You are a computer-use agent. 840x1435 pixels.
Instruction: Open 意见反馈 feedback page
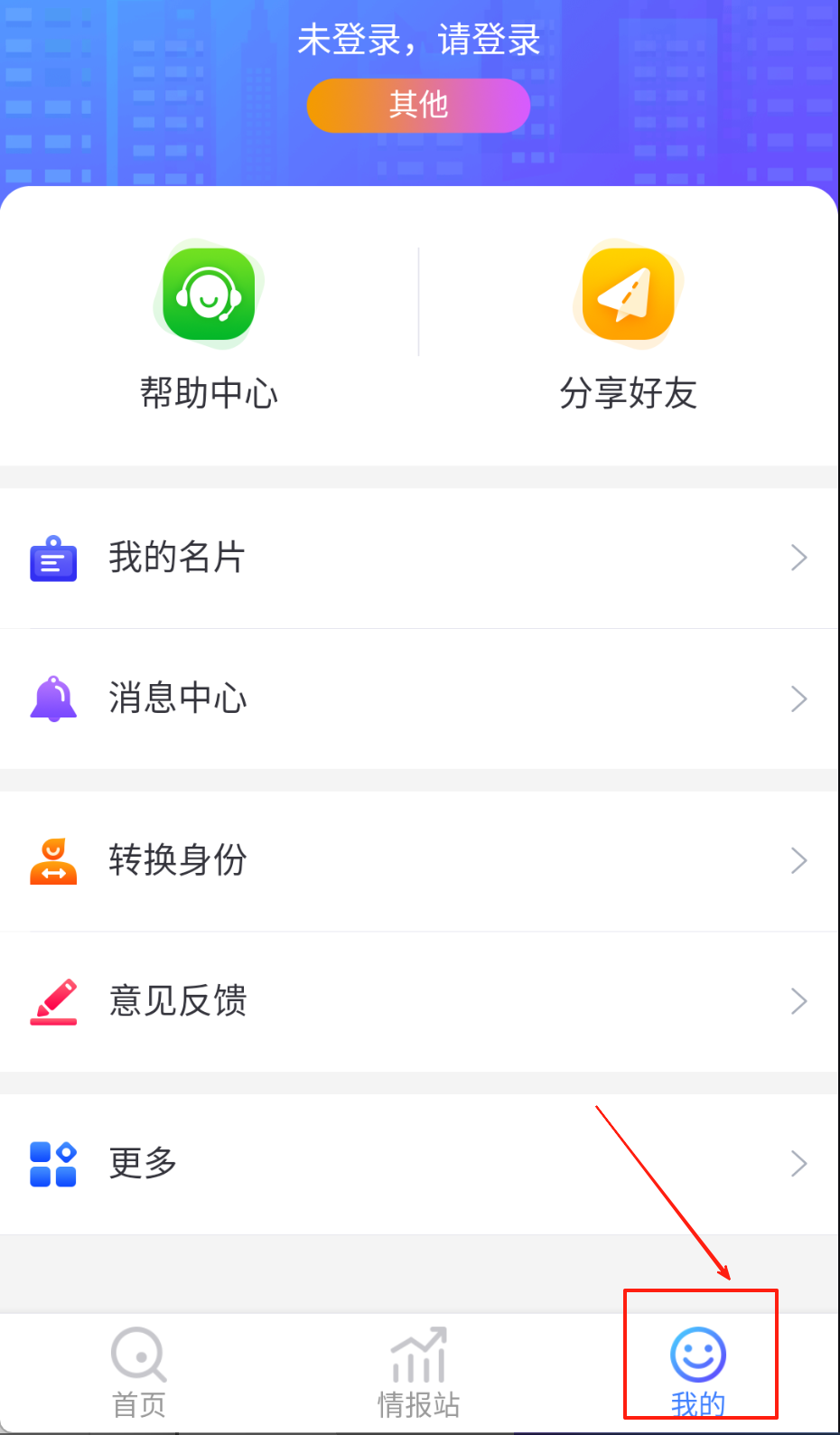point(419,1001)
